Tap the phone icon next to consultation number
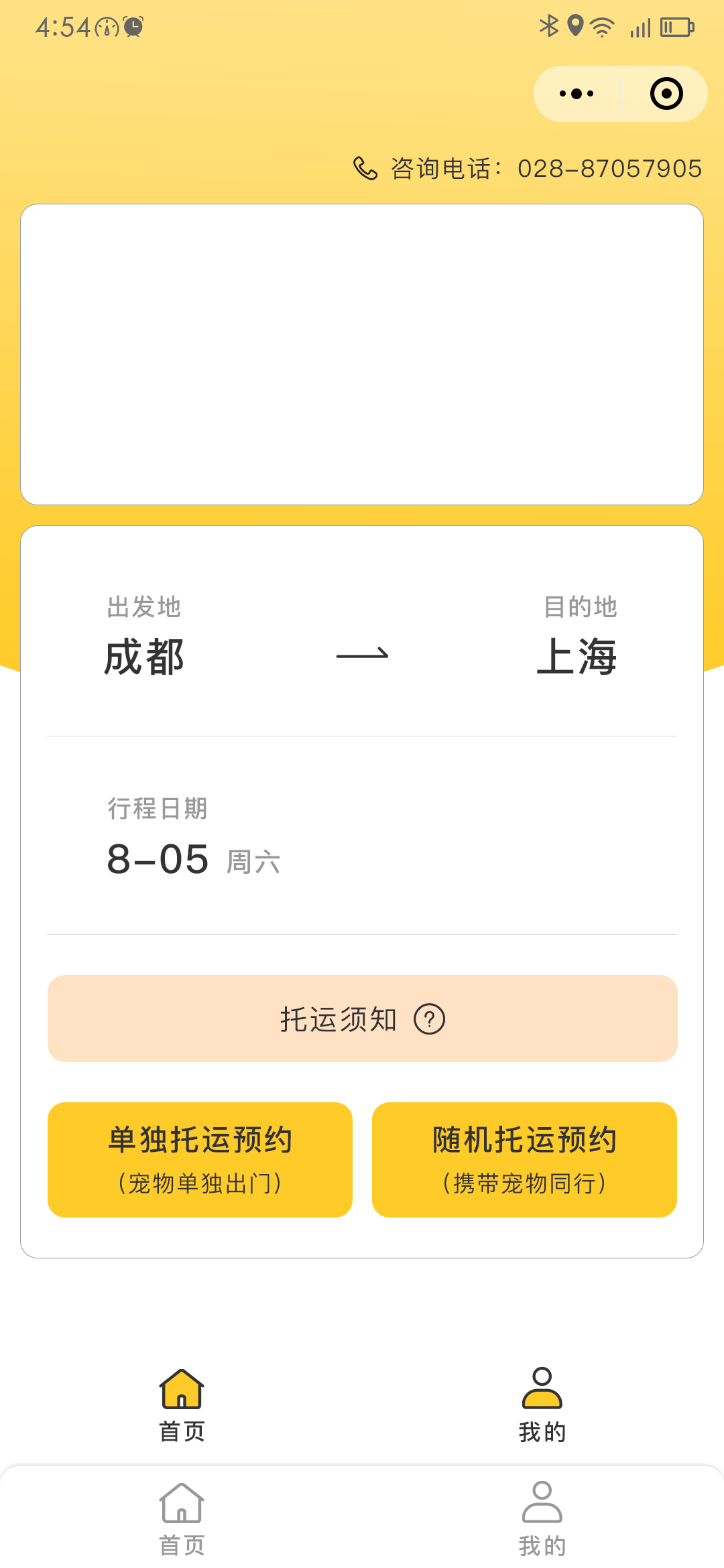The image size is (724, 1568). tap(366, 168)
